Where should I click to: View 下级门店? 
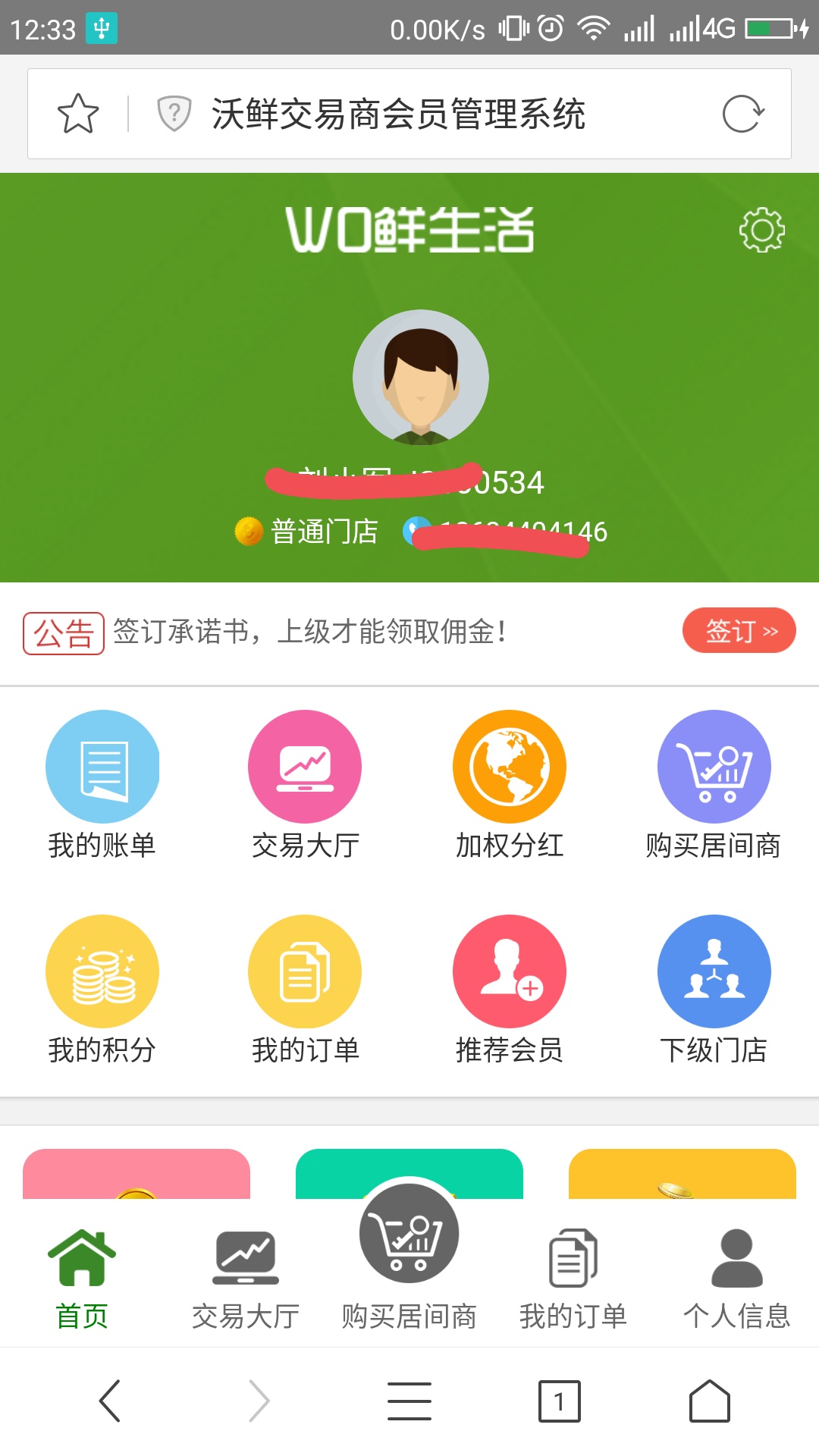tap(714, 990)
